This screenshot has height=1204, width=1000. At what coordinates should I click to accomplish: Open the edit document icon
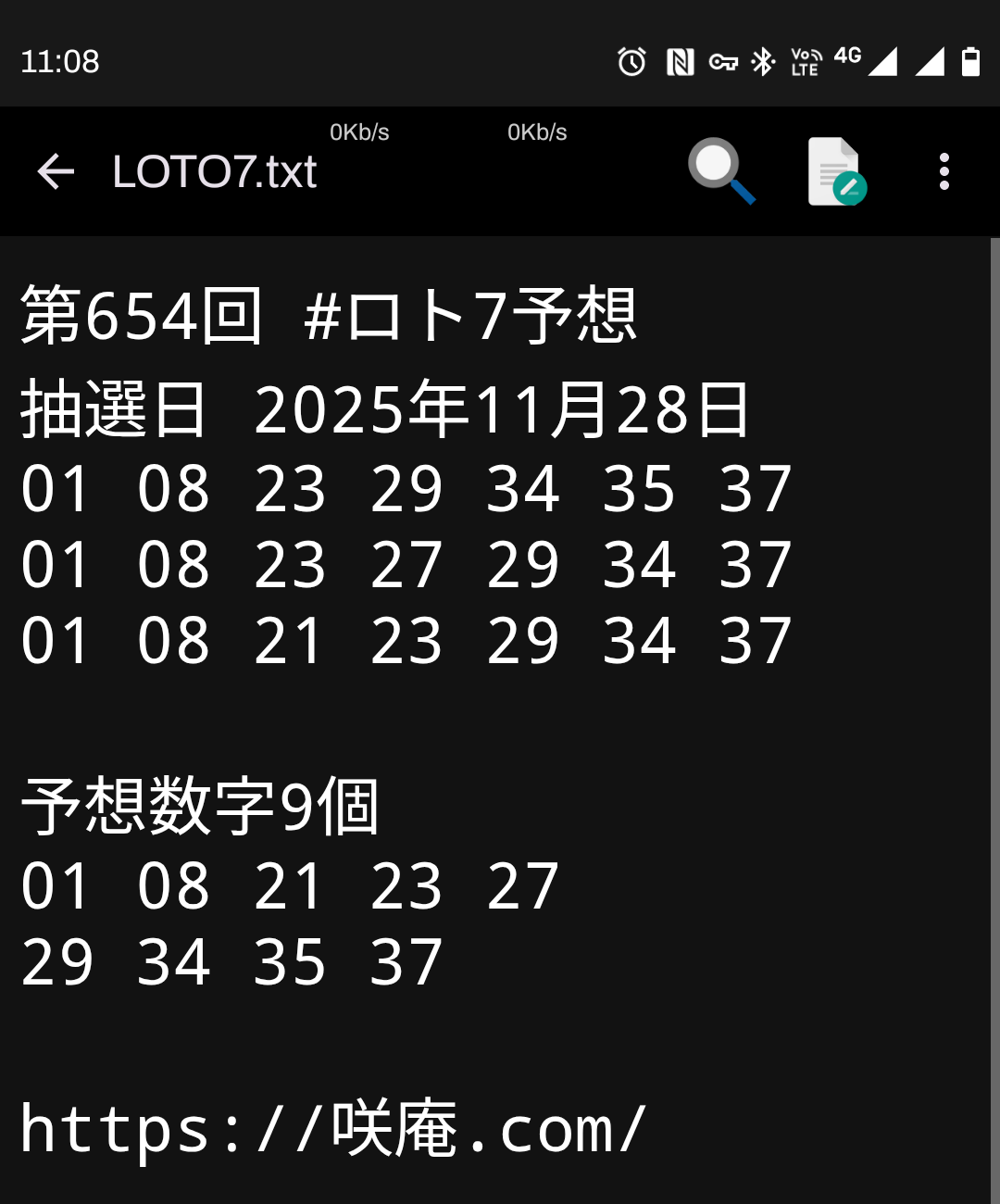(835, 171)
